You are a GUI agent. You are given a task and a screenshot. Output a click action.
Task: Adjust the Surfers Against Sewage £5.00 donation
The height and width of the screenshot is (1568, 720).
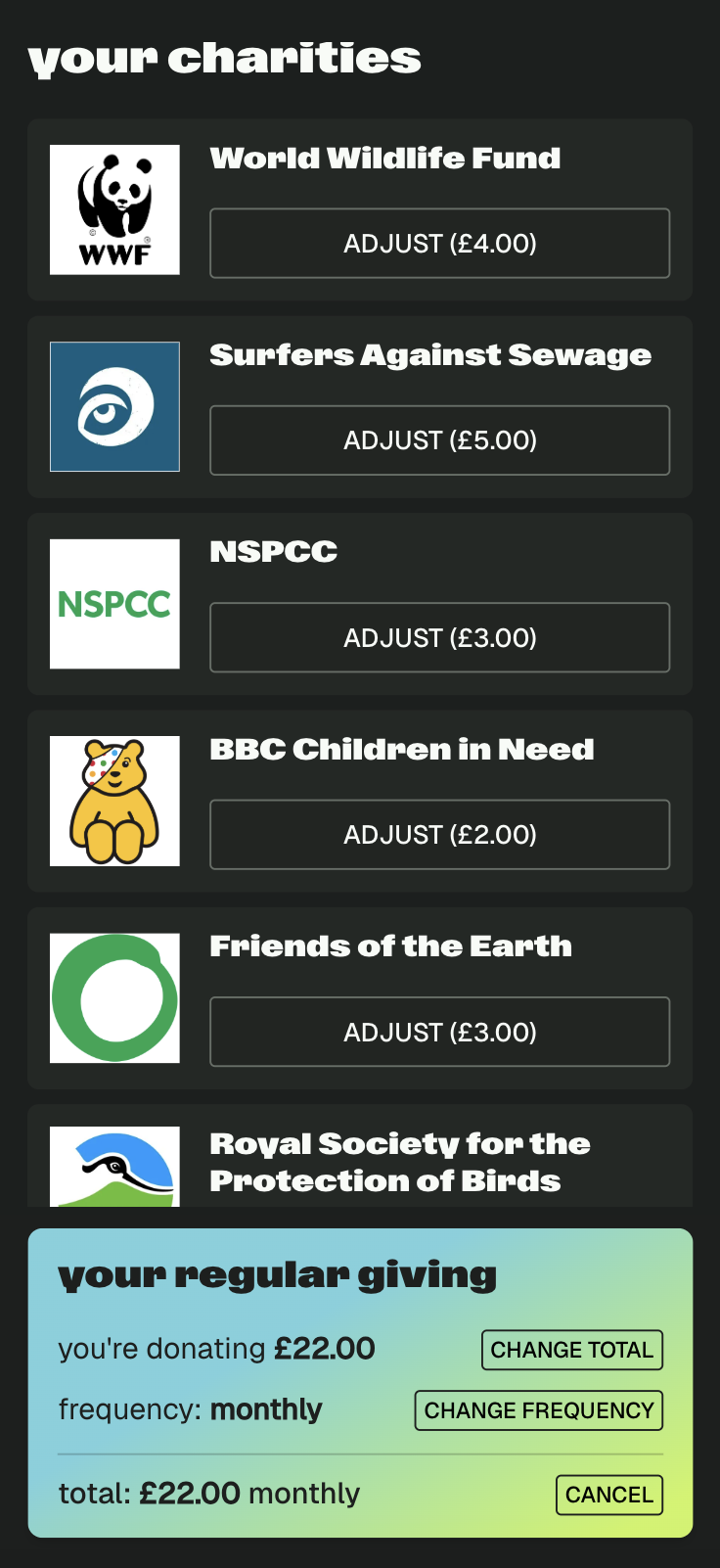(x=439, y=439)
